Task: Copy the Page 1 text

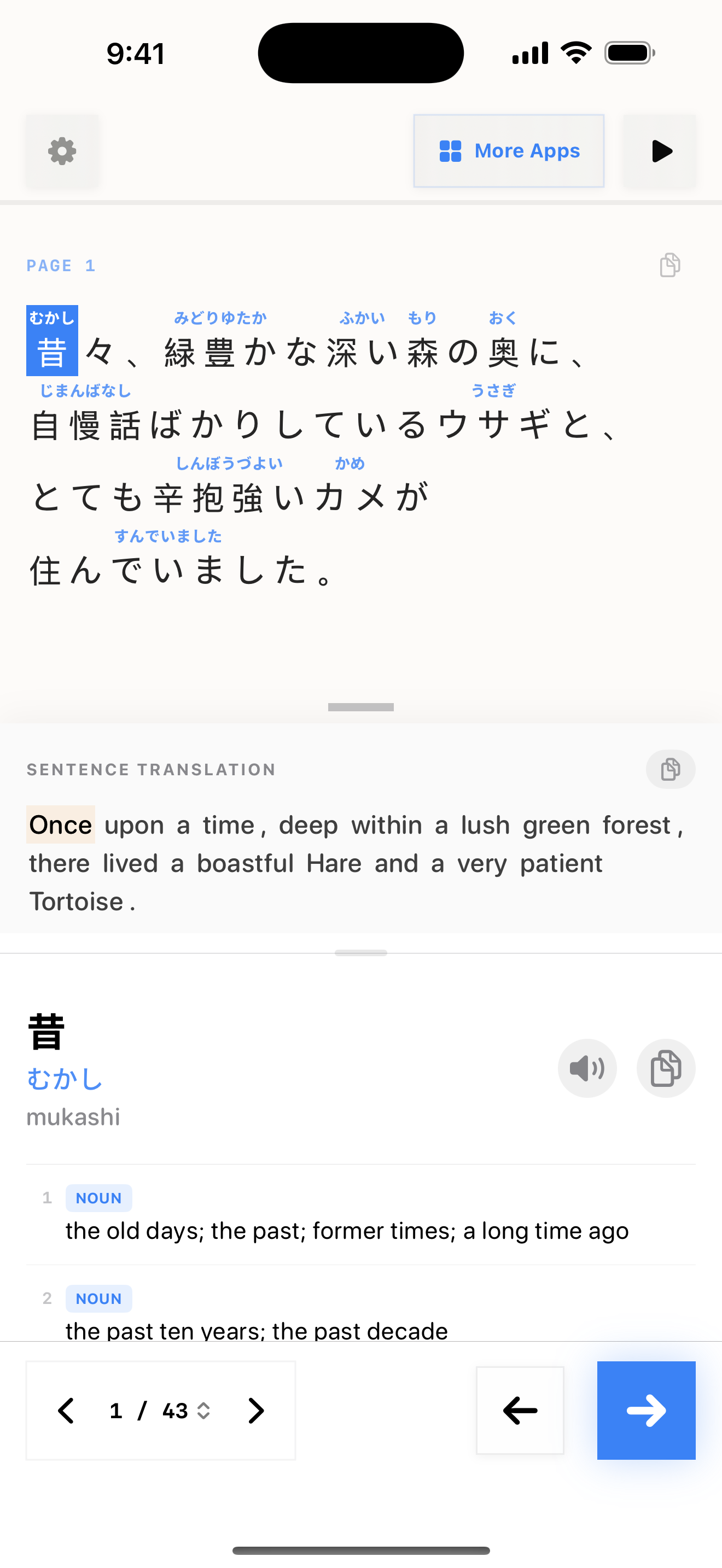Action: click(x=669, y=265)
